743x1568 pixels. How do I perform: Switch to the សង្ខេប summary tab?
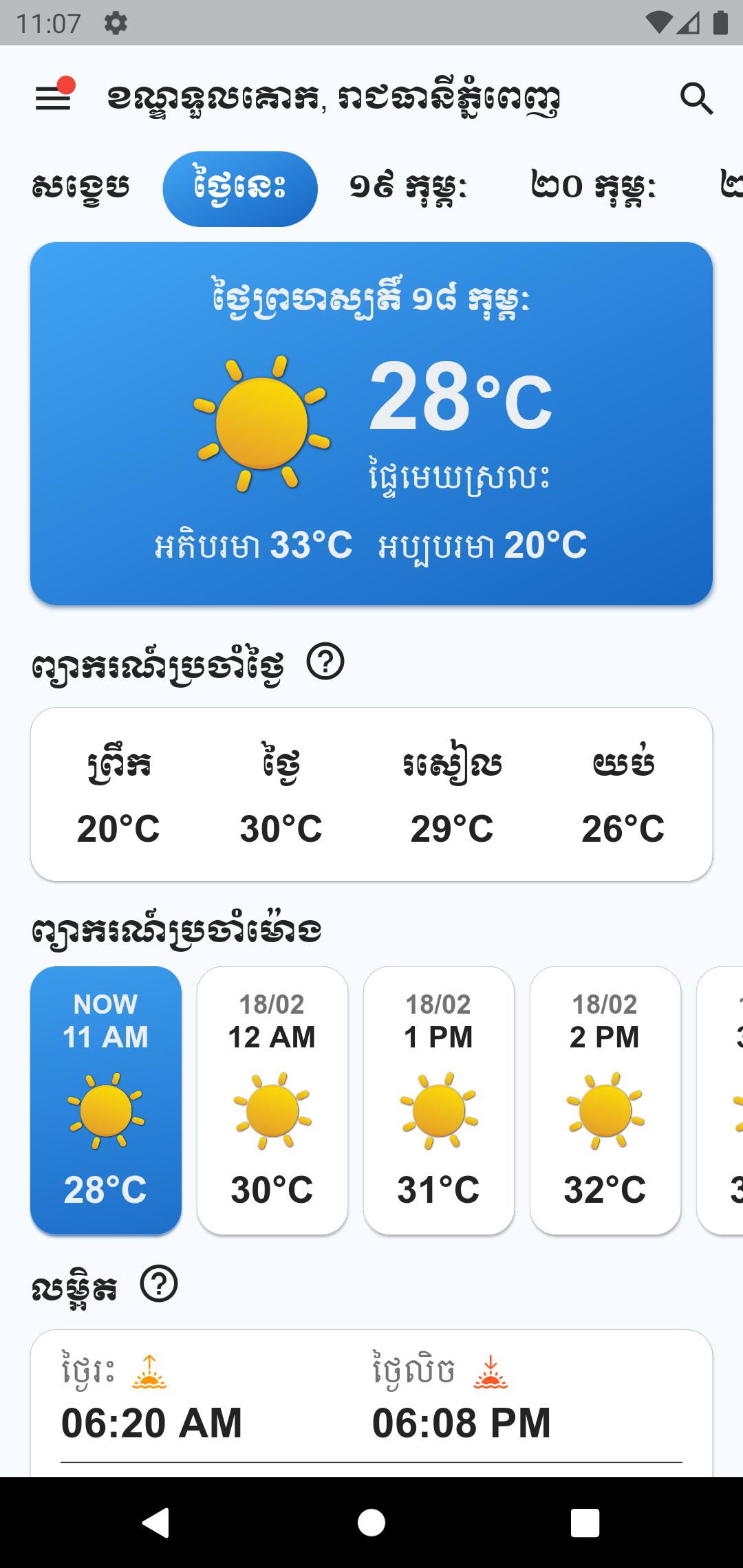(x=80, y=188)
